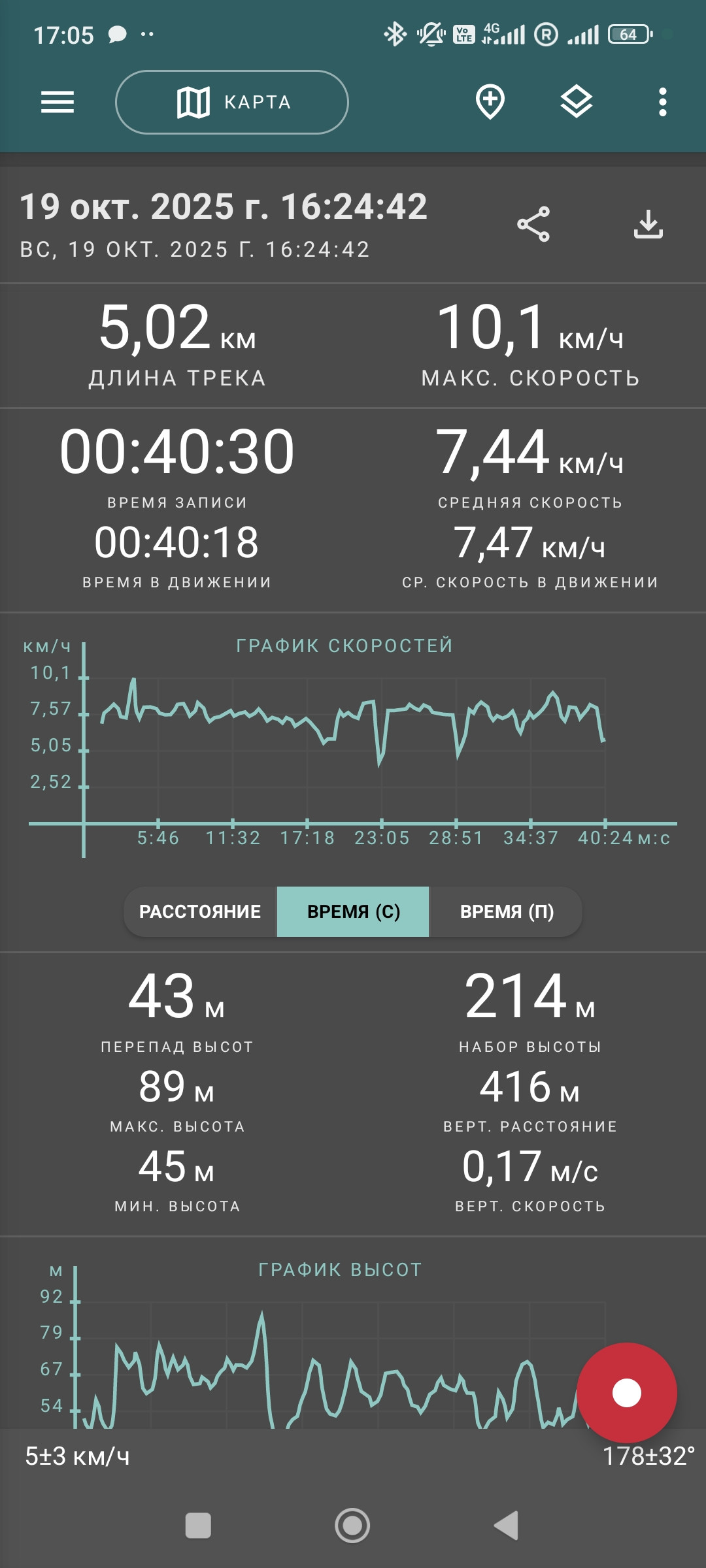
Task: Open the map layers selector
Action: click(577, 102)
